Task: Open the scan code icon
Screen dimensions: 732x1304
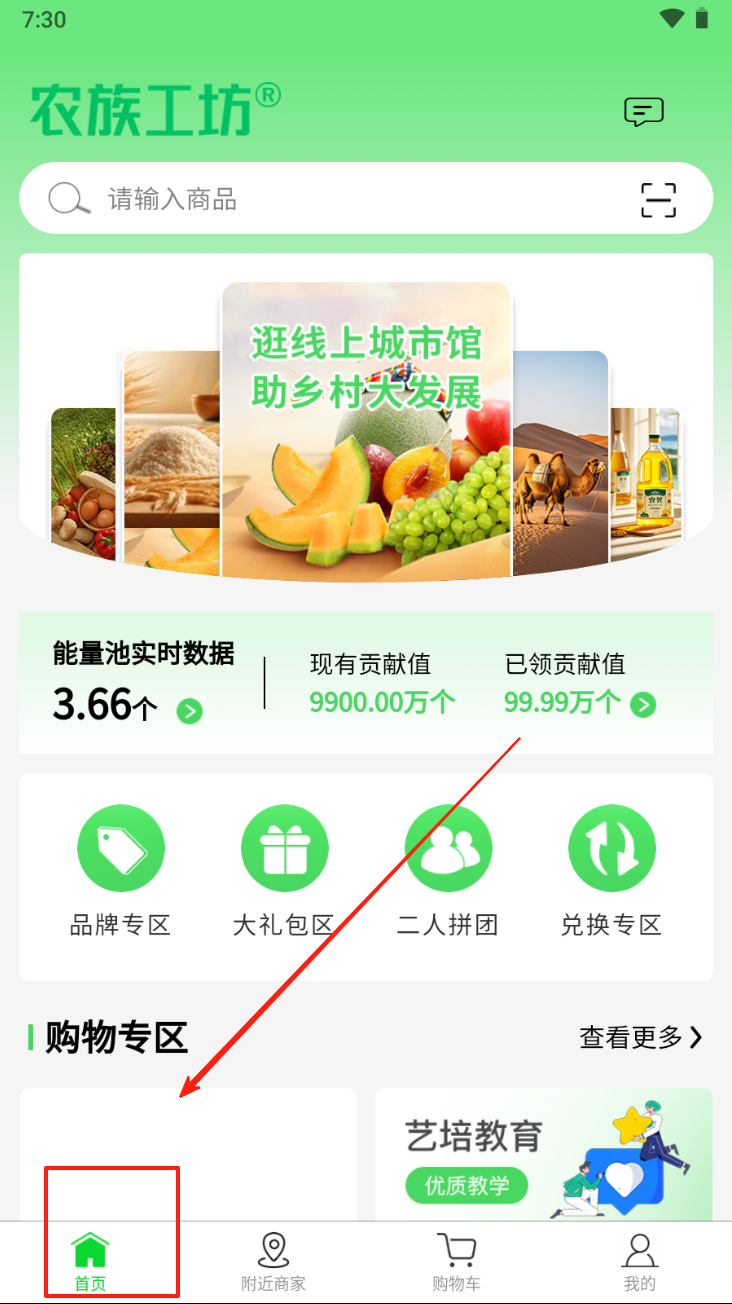Action: pyautogui.click(x=658, y=200)
